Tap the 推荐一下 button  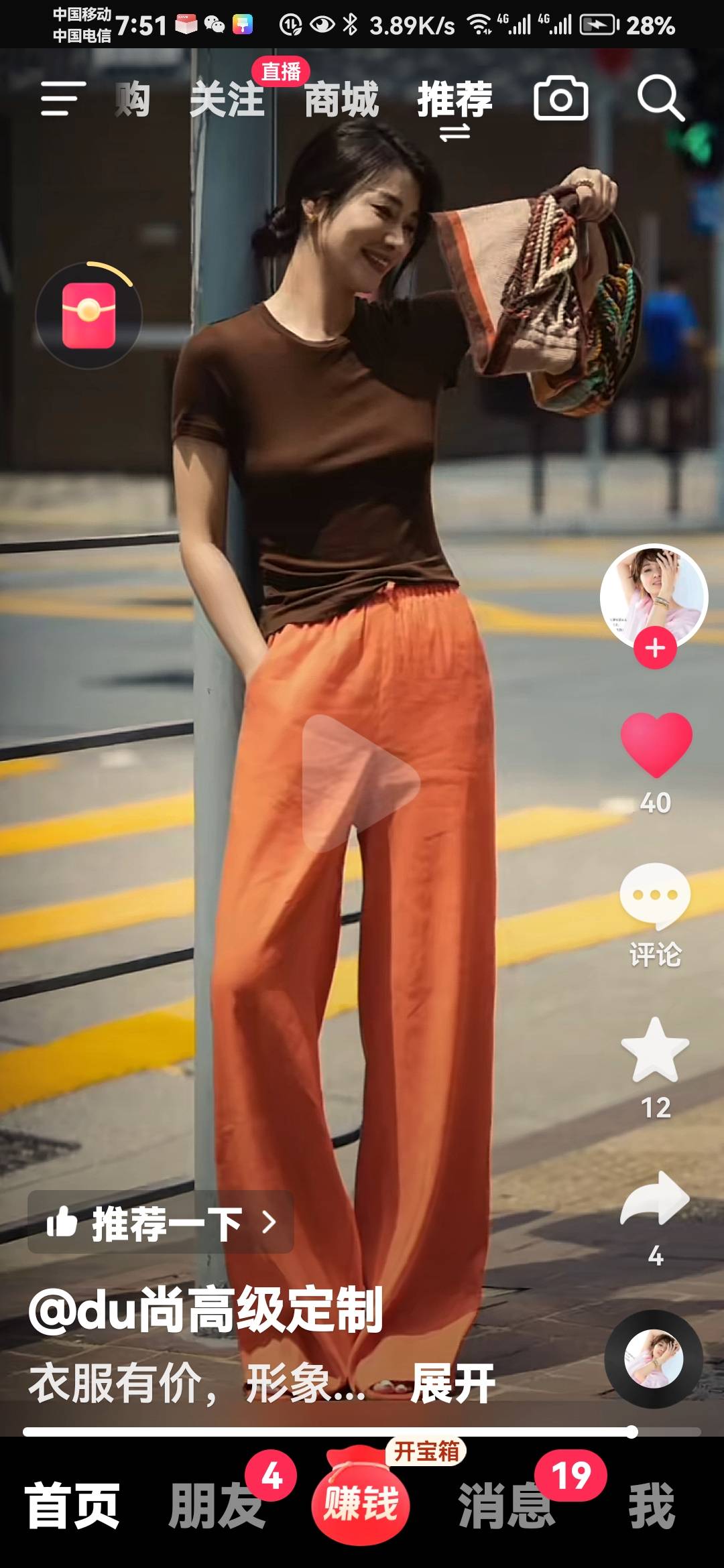pos(161,1224)
